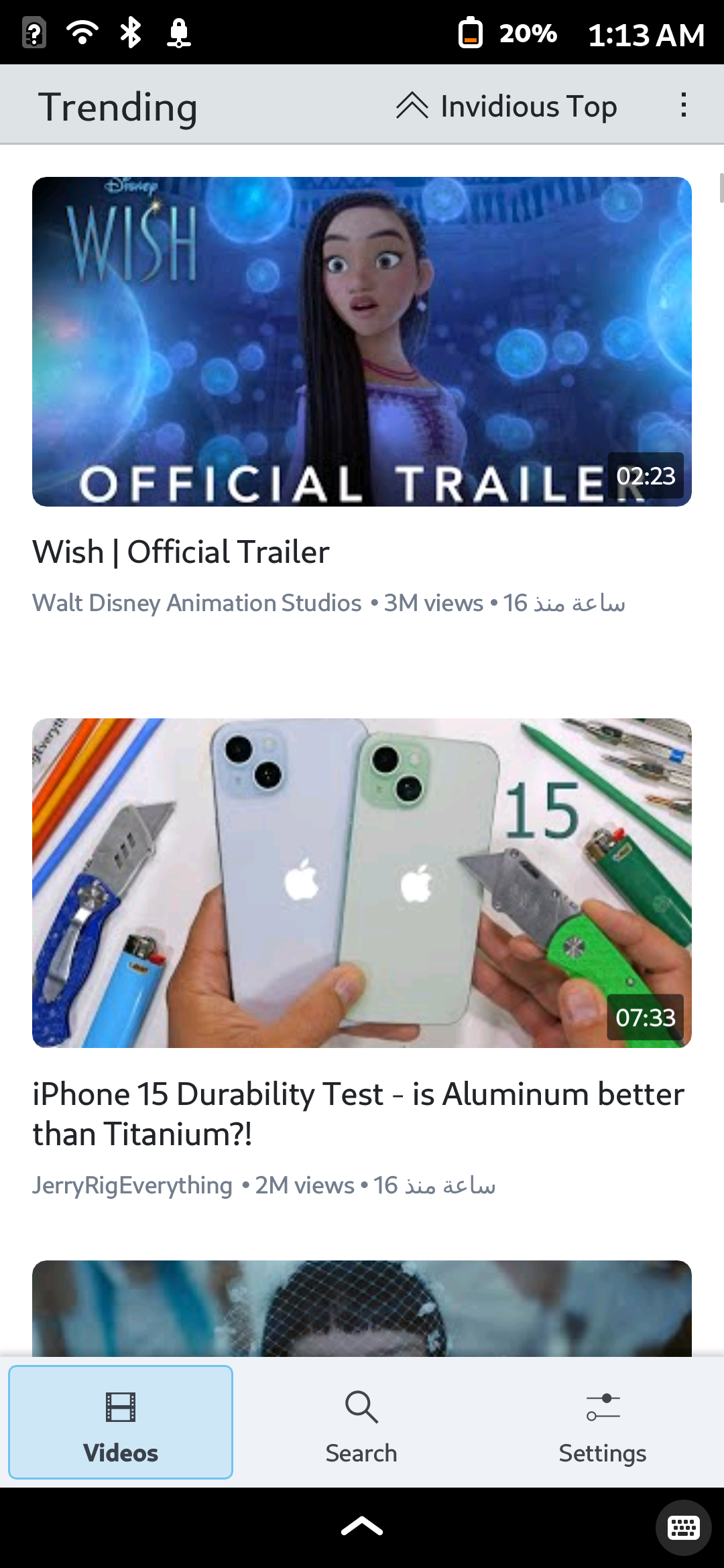Show the on-screen keyboard button
724x1568 pixels.
point(683,1528)
